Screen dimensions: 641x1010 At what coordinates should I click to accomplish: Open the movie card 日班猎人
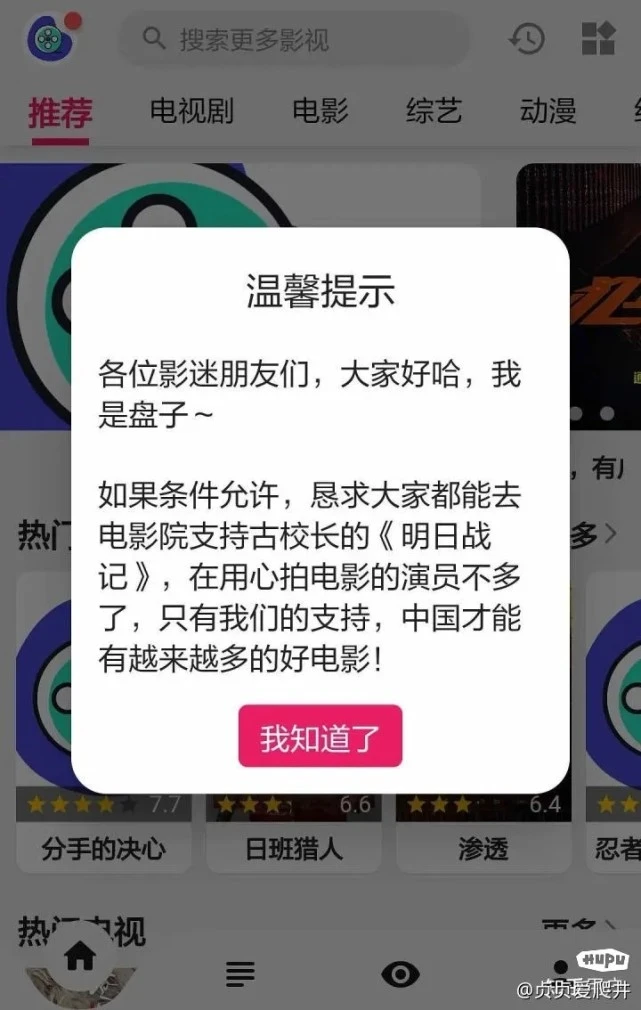tap(293, 849)
